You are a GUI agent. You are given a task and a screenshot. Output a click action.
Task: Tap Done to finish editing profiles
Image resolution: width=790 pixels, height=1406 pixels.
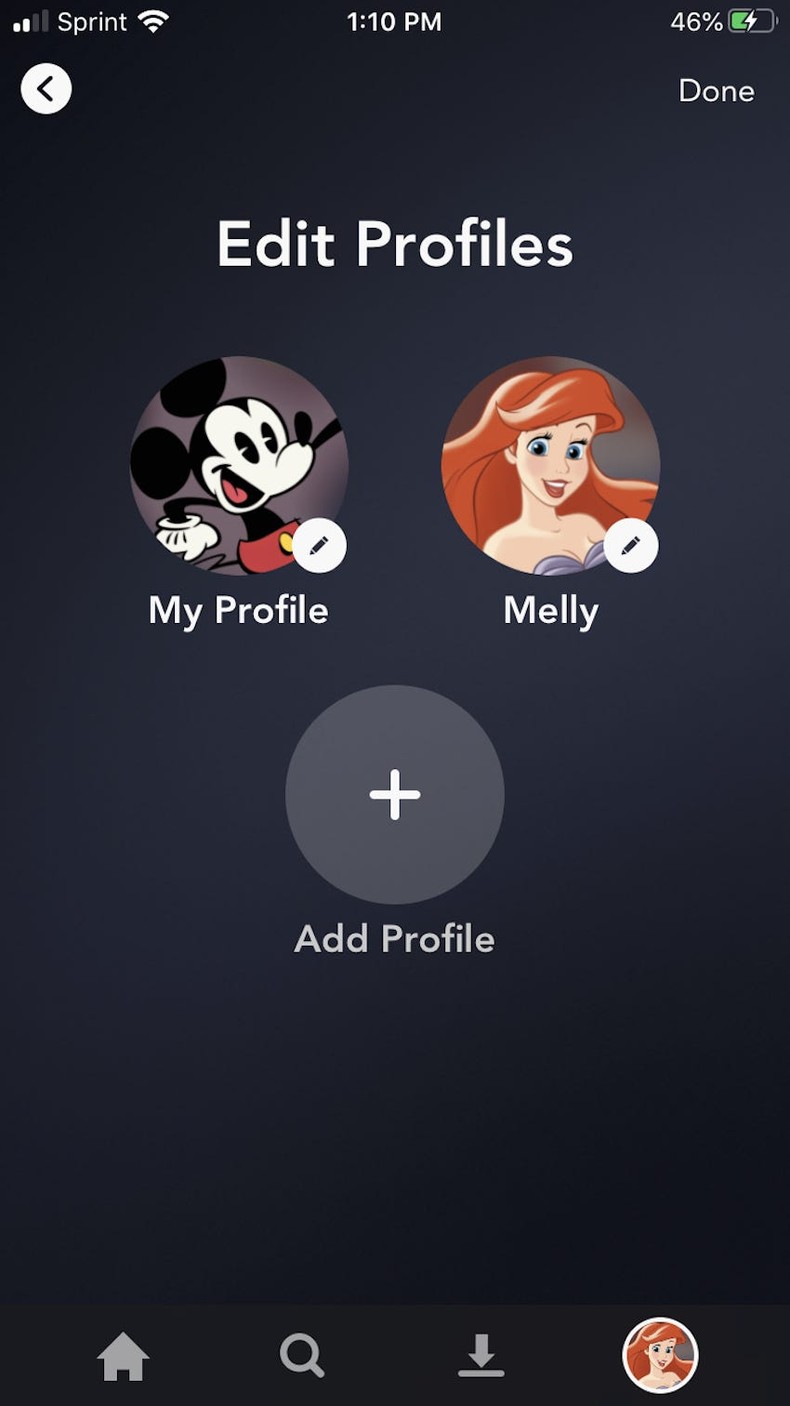716,91
